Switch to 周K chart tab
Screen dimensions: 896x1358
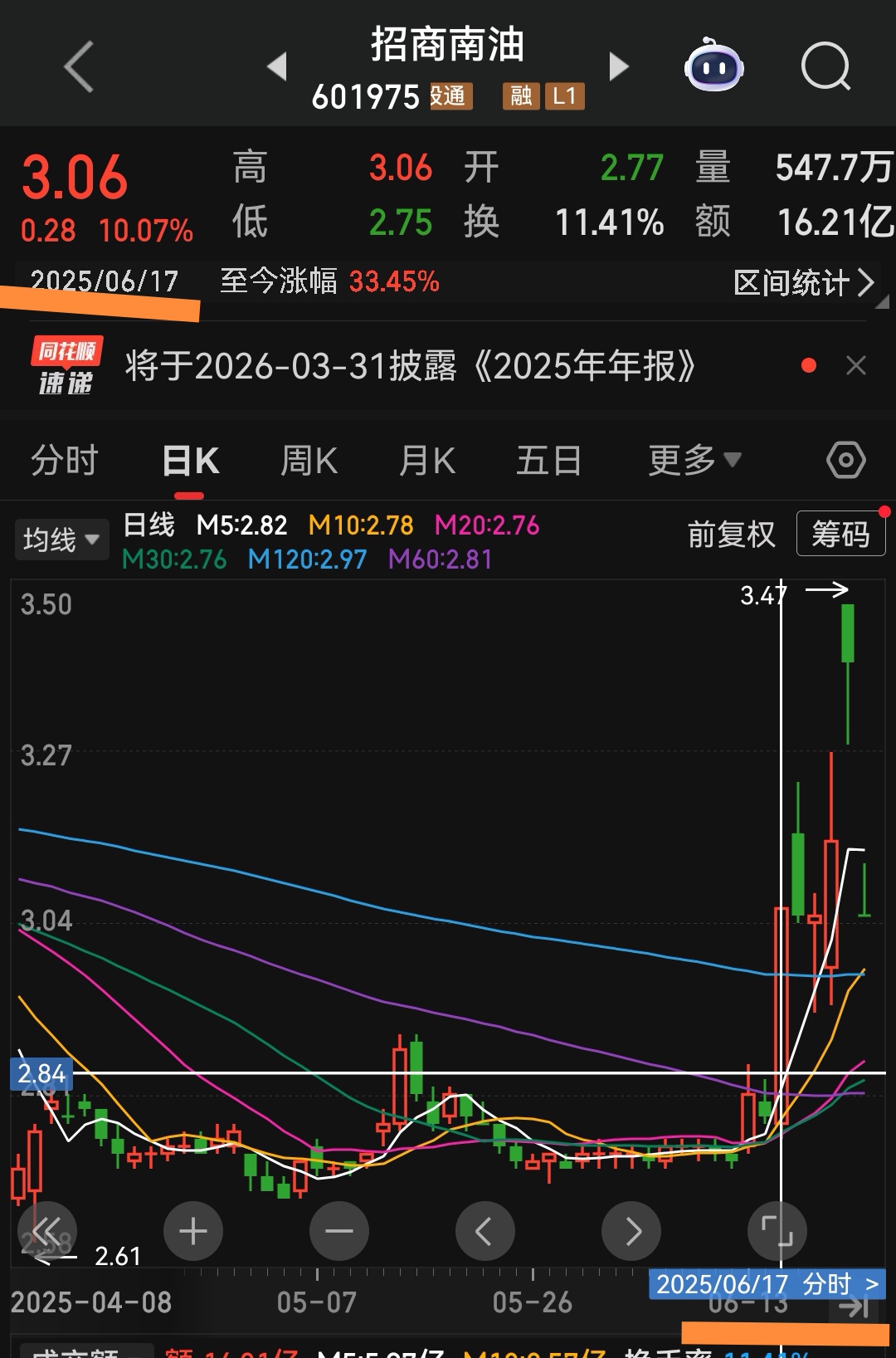coord(309,461)
